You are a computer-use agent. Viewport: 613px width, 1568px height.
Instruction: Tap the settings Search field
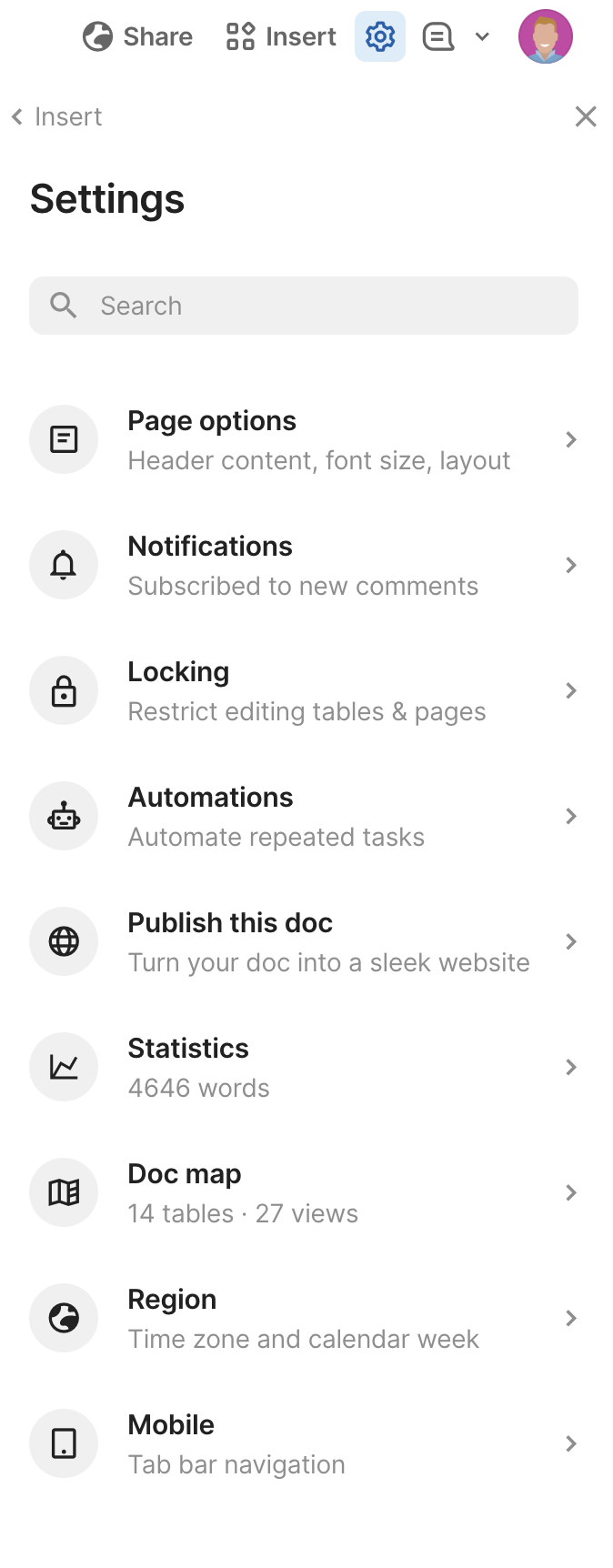point(304,306)
